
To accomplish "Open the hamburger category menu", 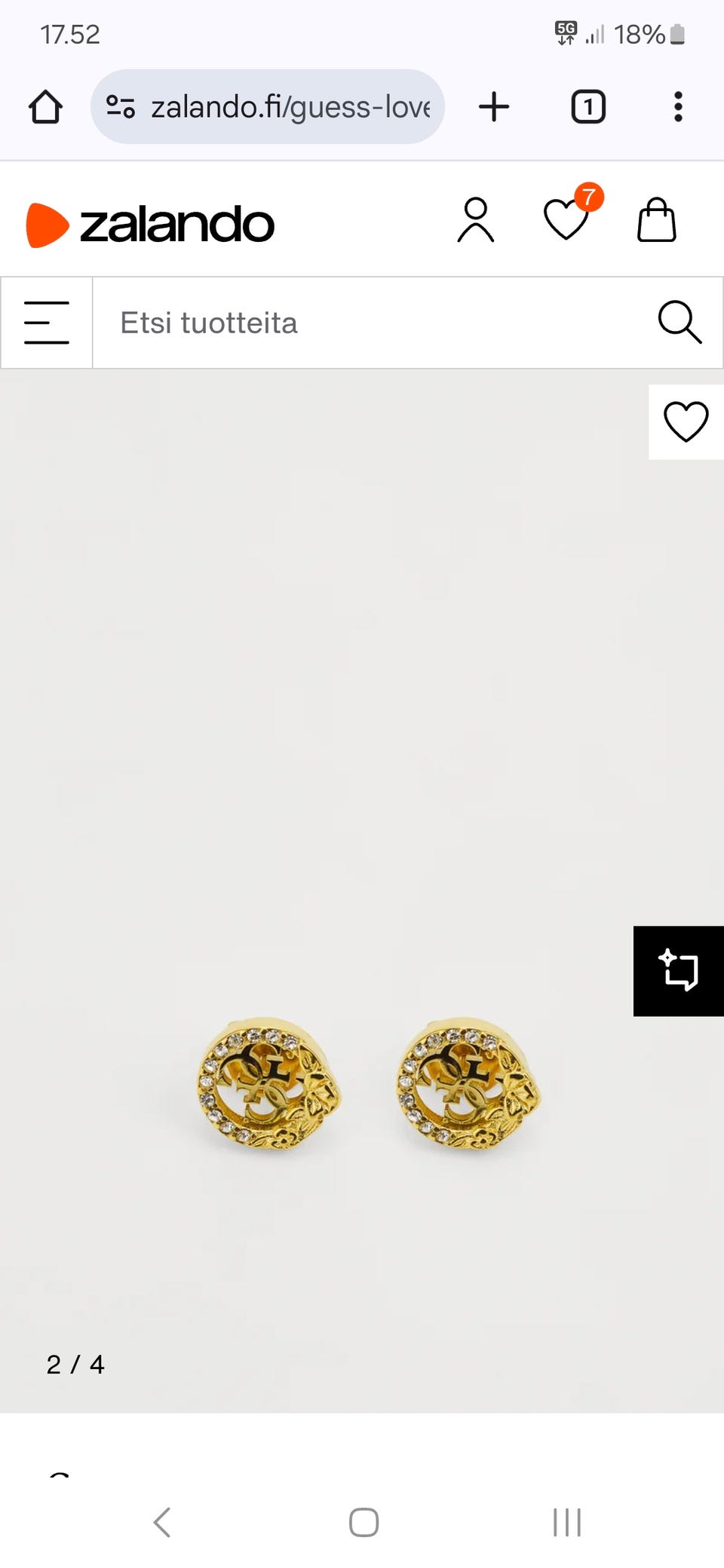I will [47, 323].
